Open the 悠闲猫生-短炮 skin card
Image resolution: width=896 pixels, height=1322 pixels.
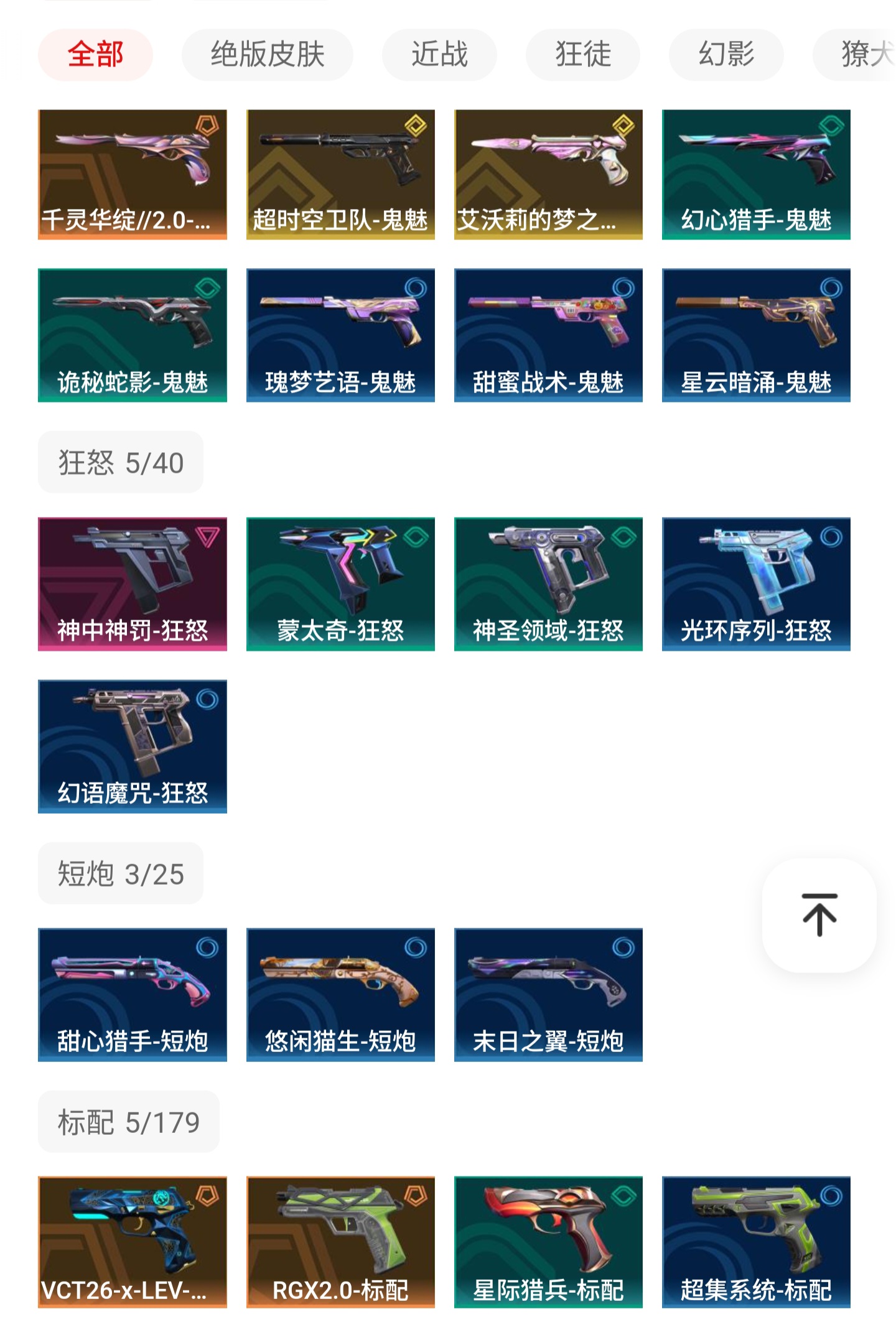340,995
